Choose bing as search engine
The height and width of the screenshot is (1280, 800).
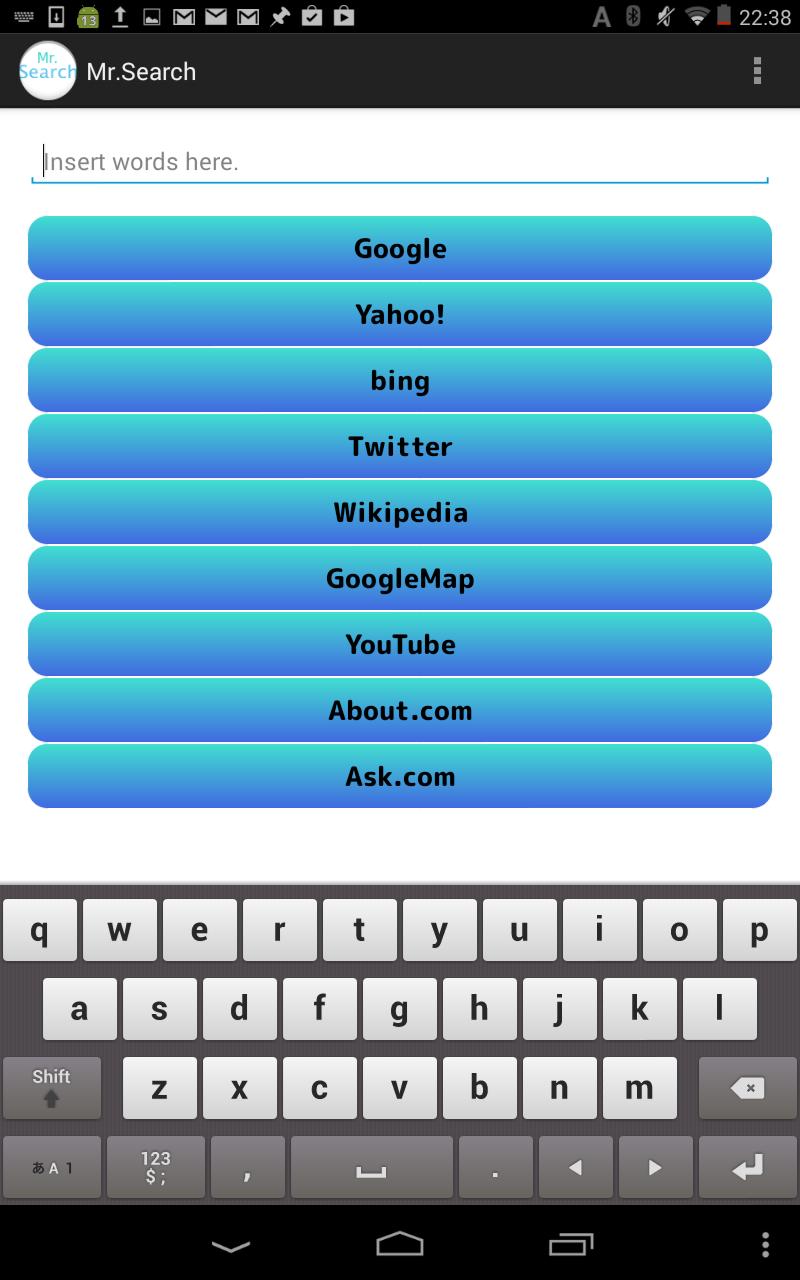pyautogui.click(x=400, y=380)
